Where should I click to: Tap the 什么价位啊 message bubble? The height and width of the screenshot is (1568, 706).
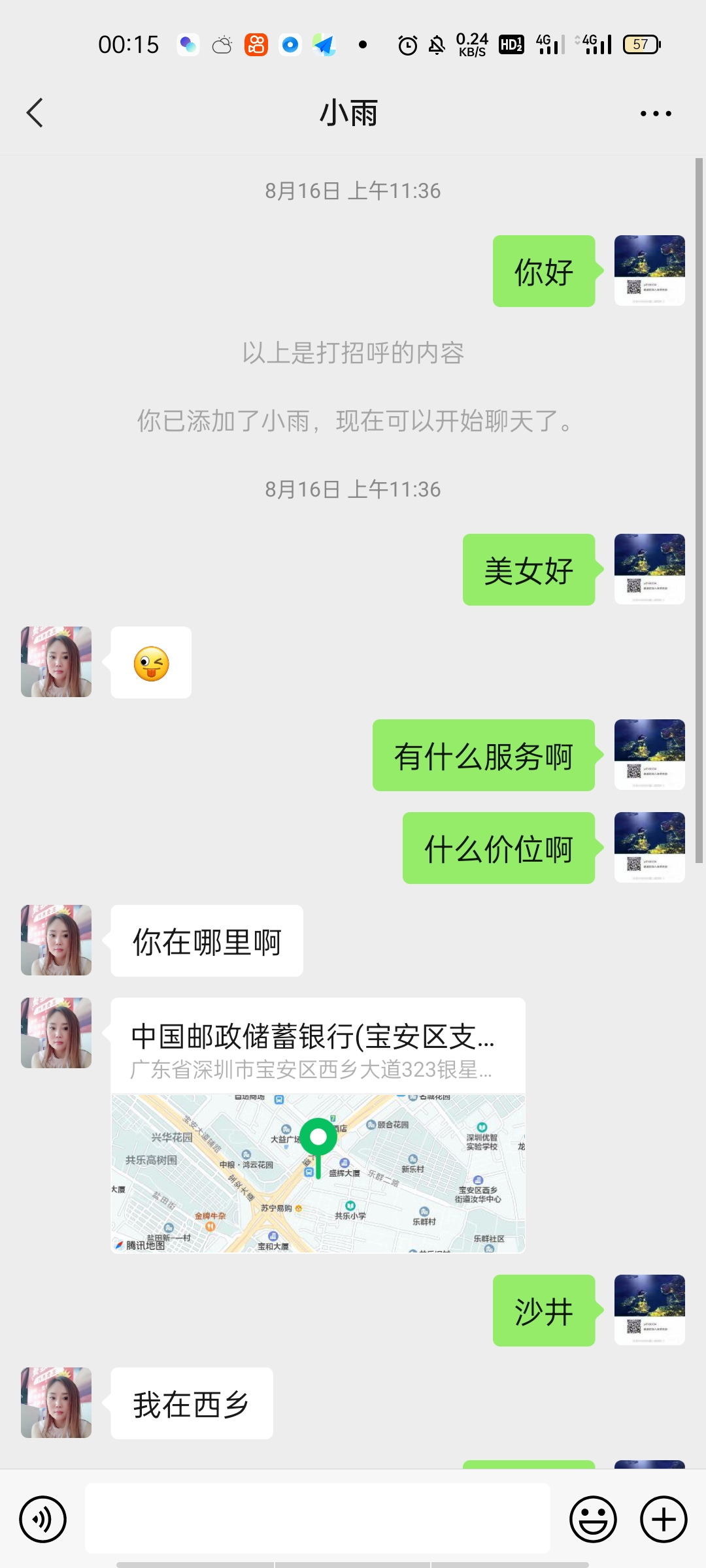pos(499,849)
